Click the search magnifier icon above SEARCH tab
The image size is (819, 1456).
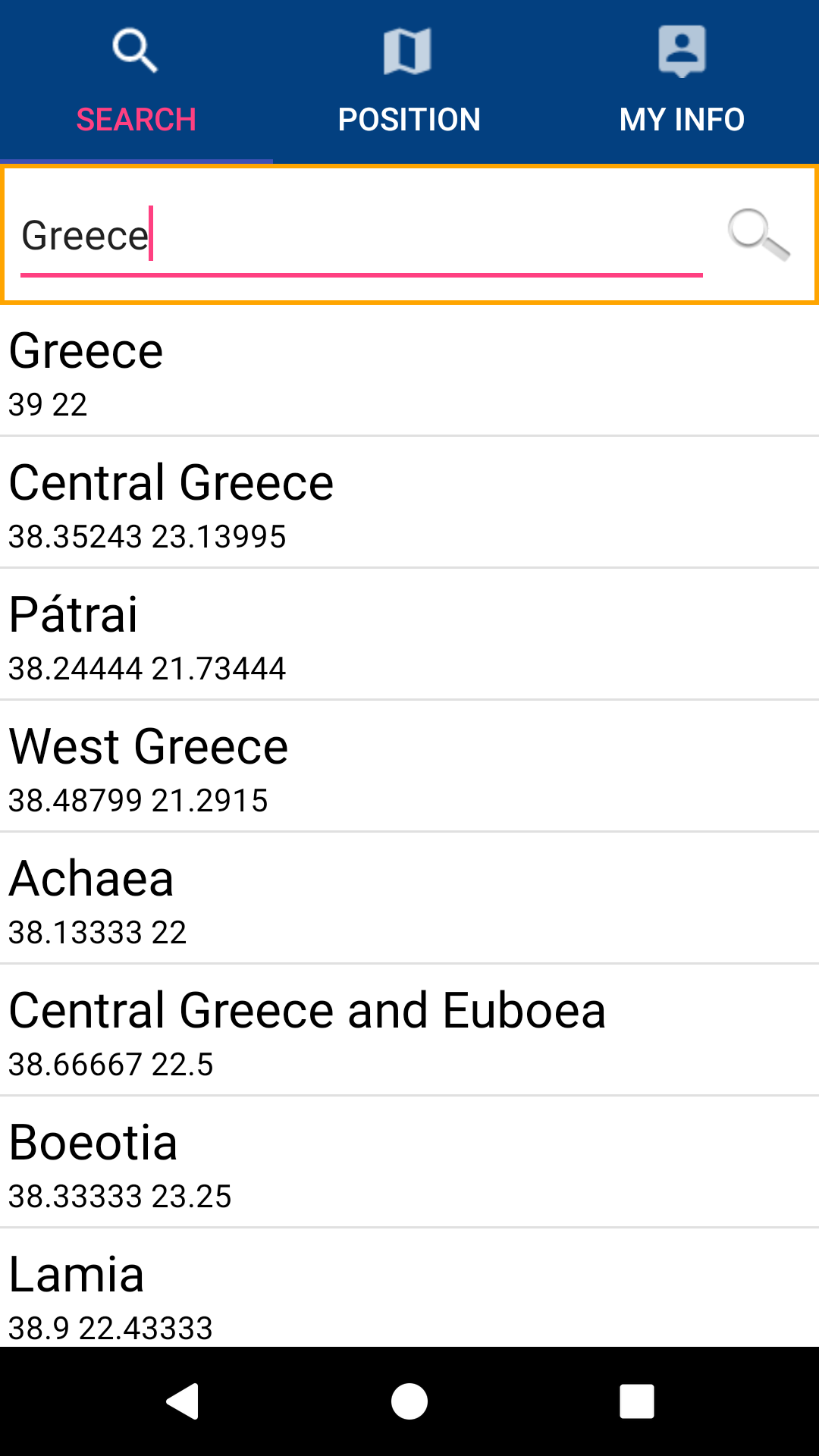(x=136, y=51)
